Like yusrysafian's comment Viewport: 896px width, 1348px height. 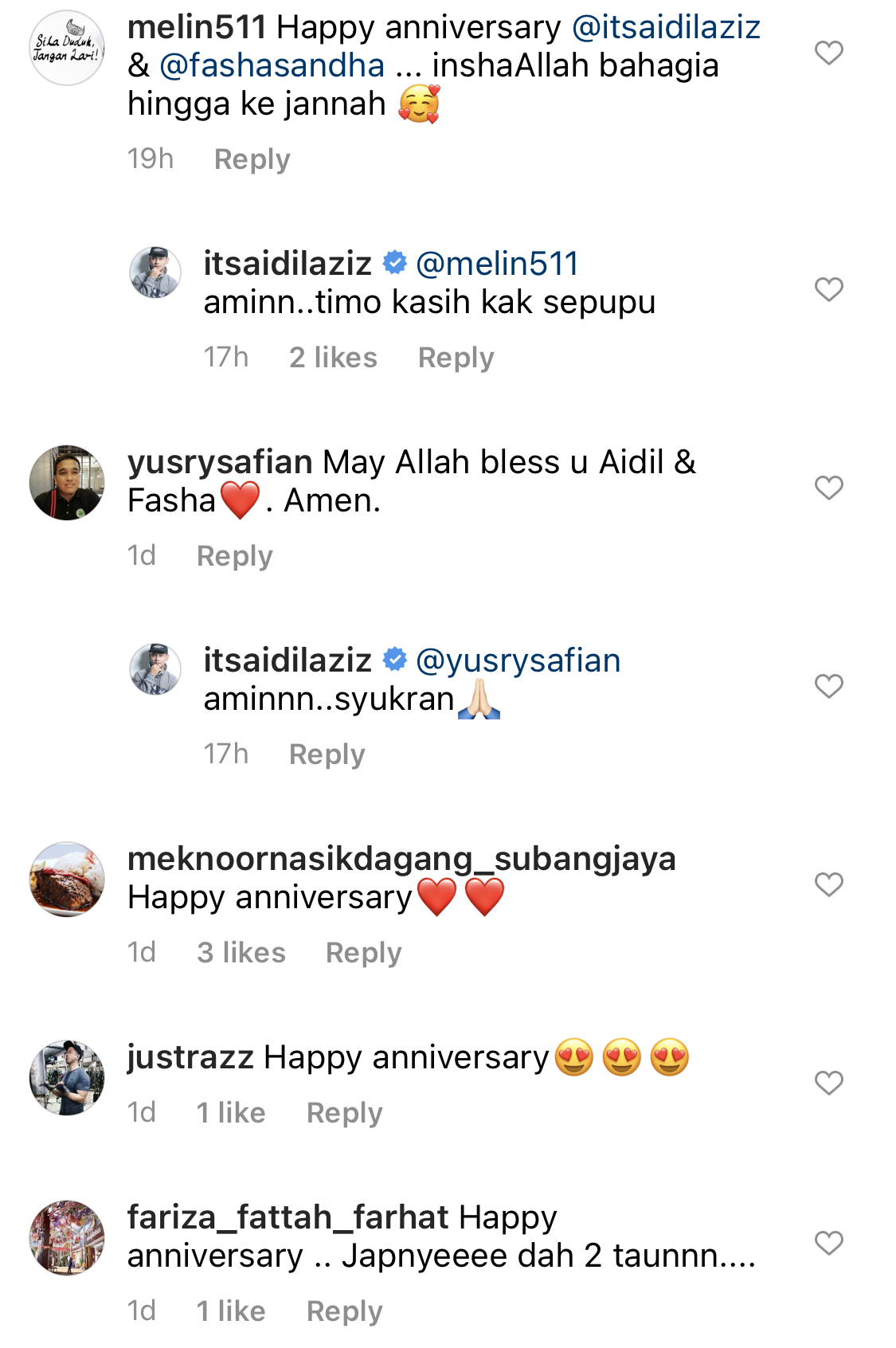pos(828,488)
